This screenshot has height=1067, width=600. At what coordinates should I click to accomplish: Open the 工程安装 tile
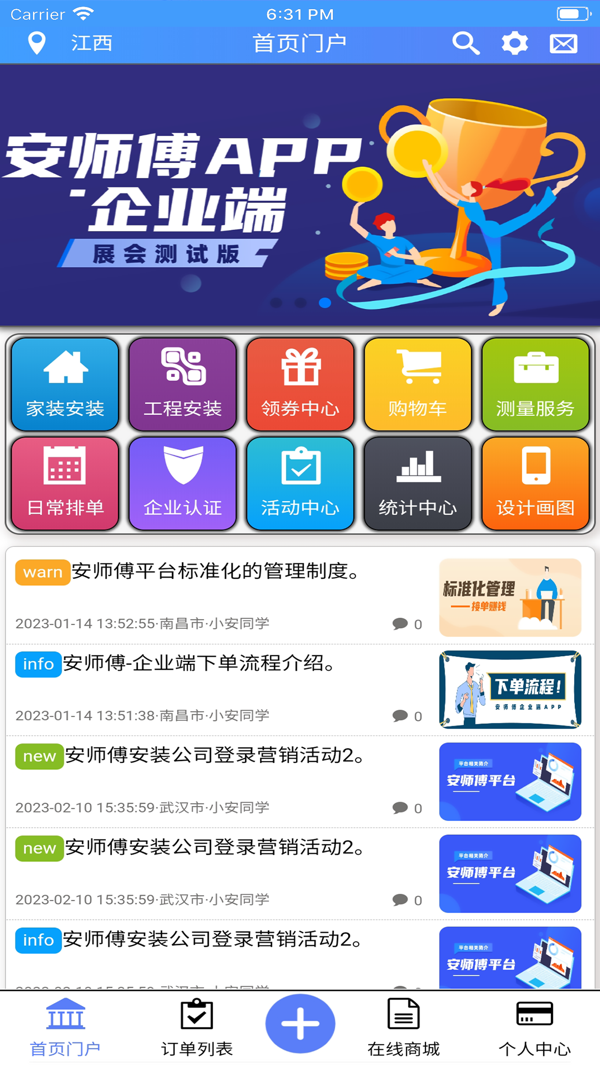click(x=183, y=384)
